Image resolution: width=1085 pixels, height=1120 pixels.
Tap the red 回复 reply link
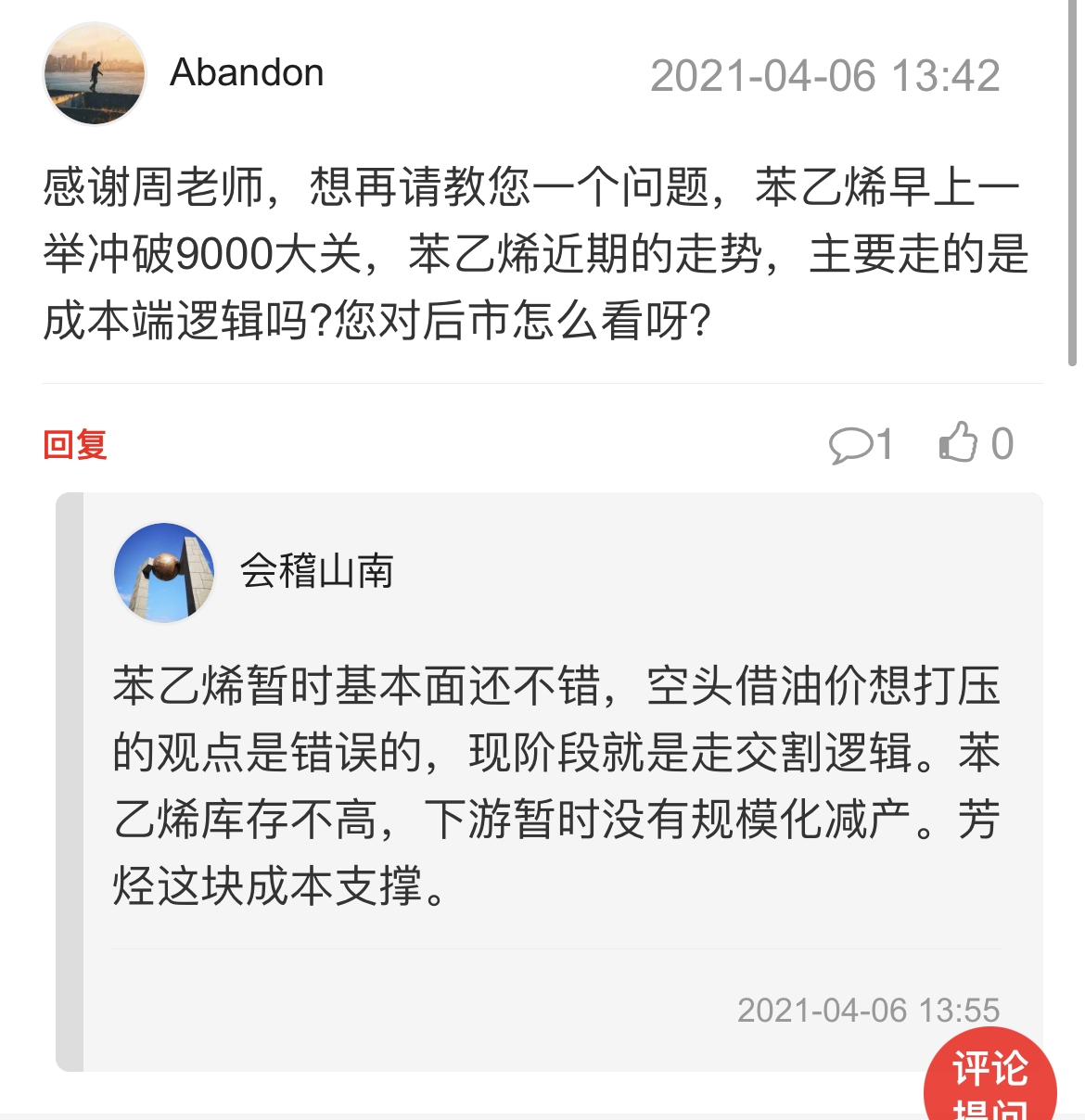[x=75, y=445]
